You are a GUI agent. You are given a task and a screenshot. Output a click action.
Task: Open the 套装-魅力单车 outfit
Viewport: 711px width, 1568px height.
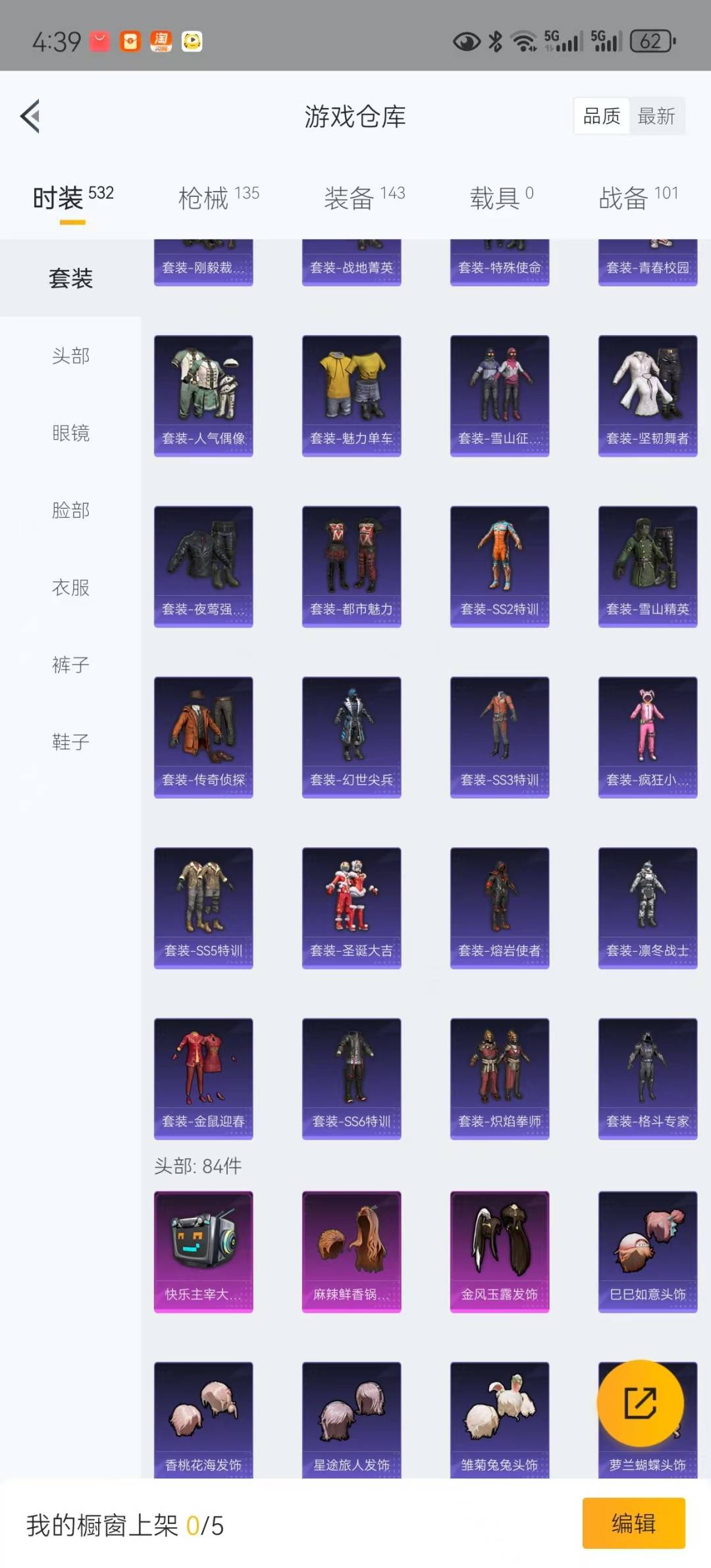coord(352,396)
